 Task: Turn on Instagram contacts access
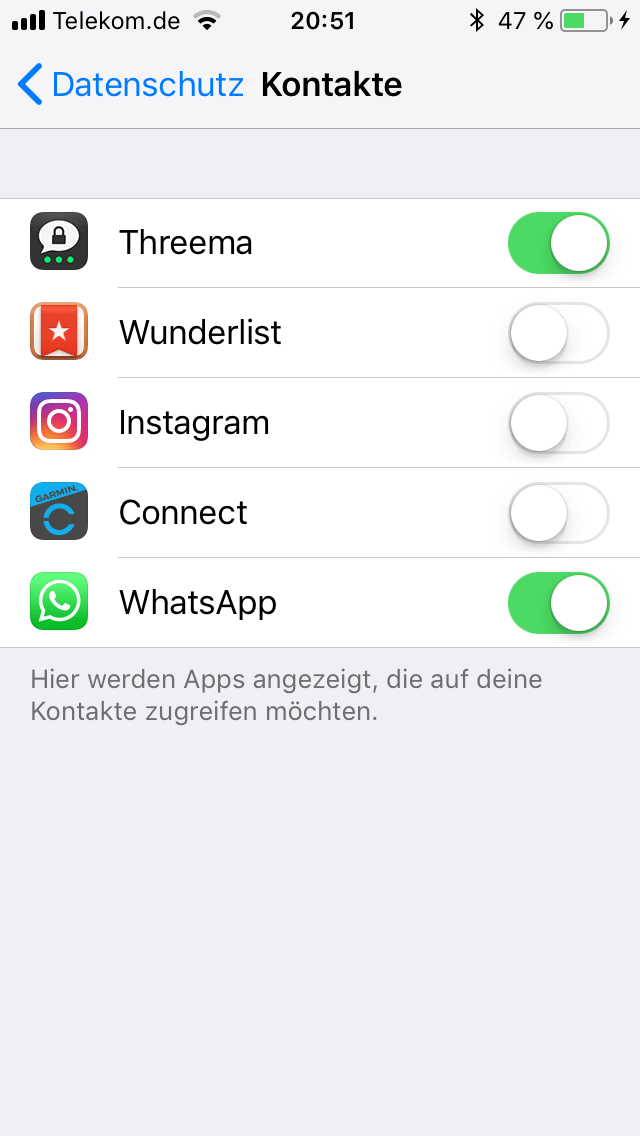click(559, 422)
